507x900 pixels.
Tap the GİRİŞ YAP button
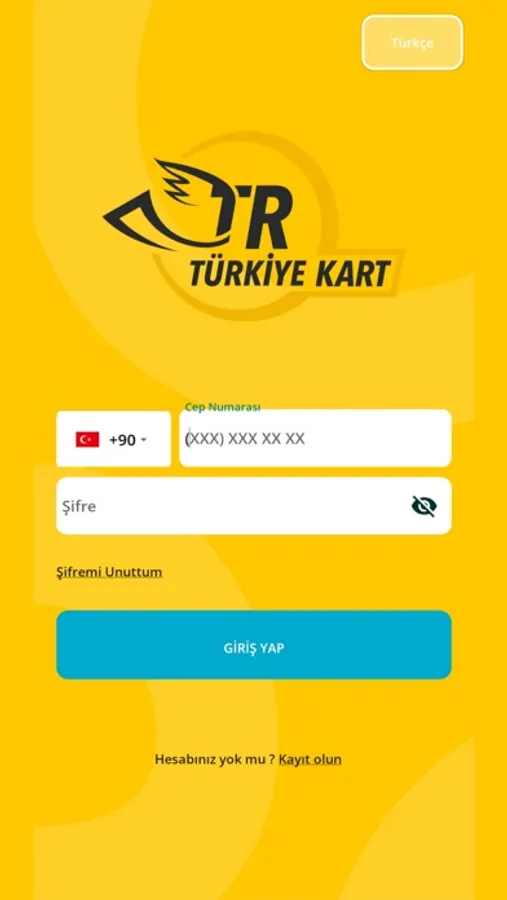point(254,645)
